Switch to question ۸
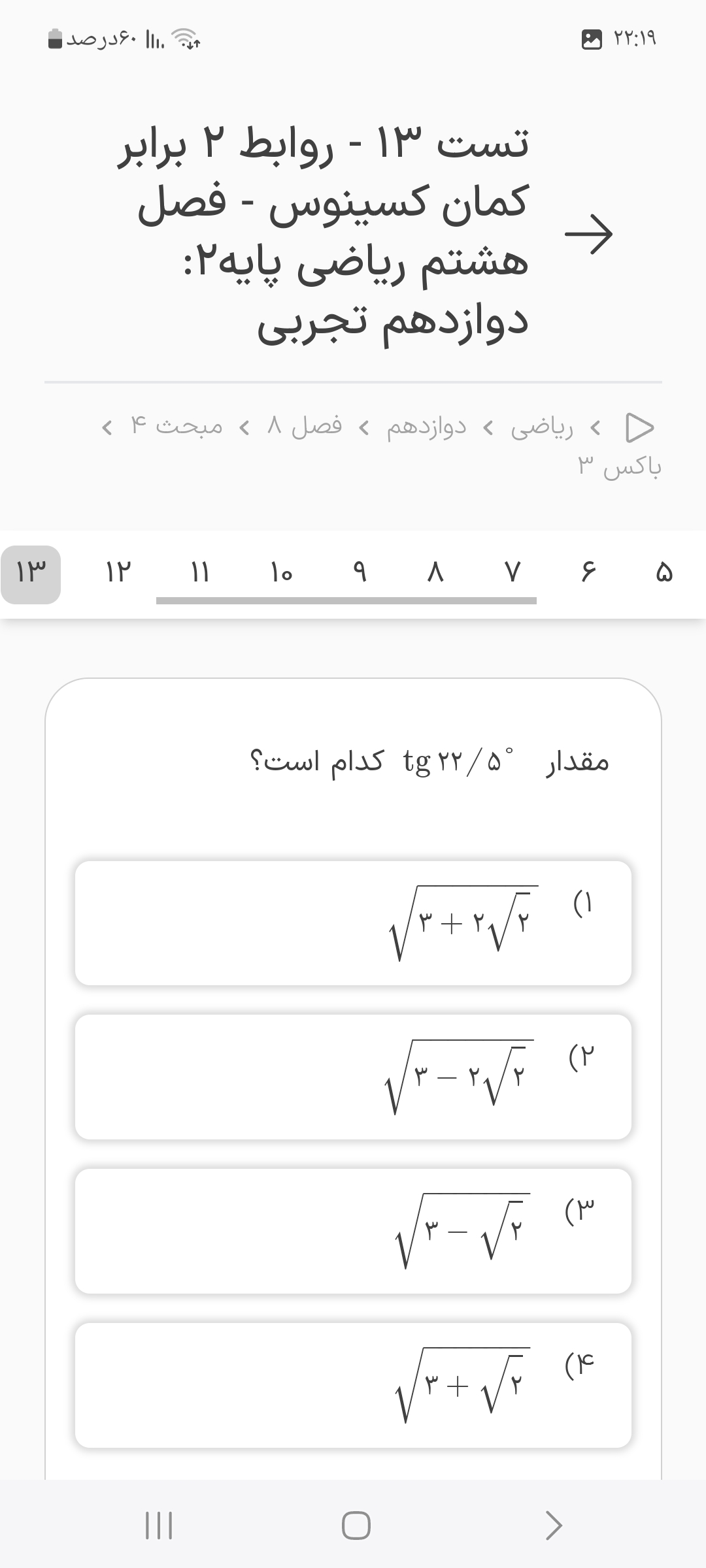706x1568 pixels. (435, 574)
